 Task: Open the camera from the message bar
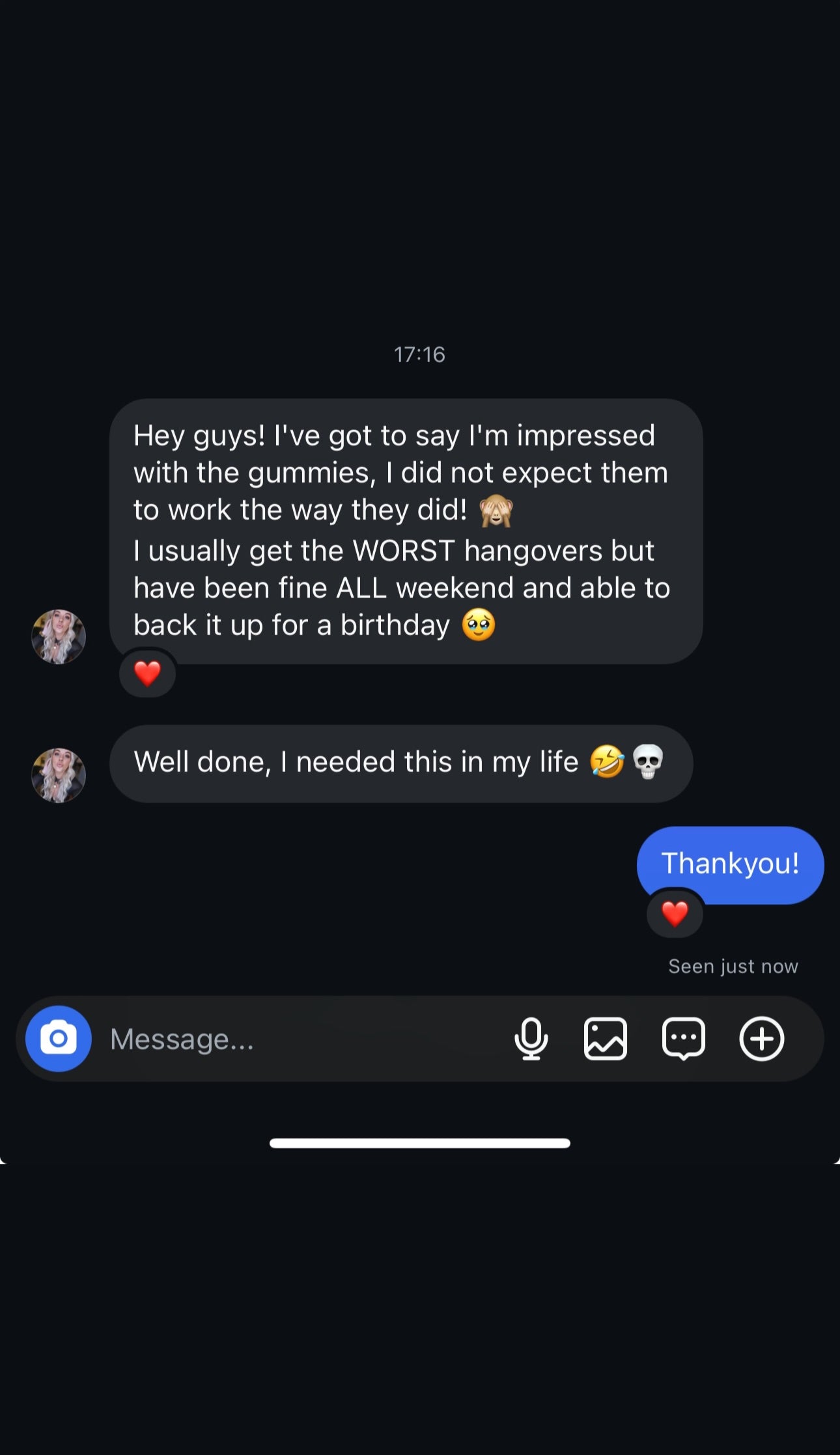(x=58, y=1038)
